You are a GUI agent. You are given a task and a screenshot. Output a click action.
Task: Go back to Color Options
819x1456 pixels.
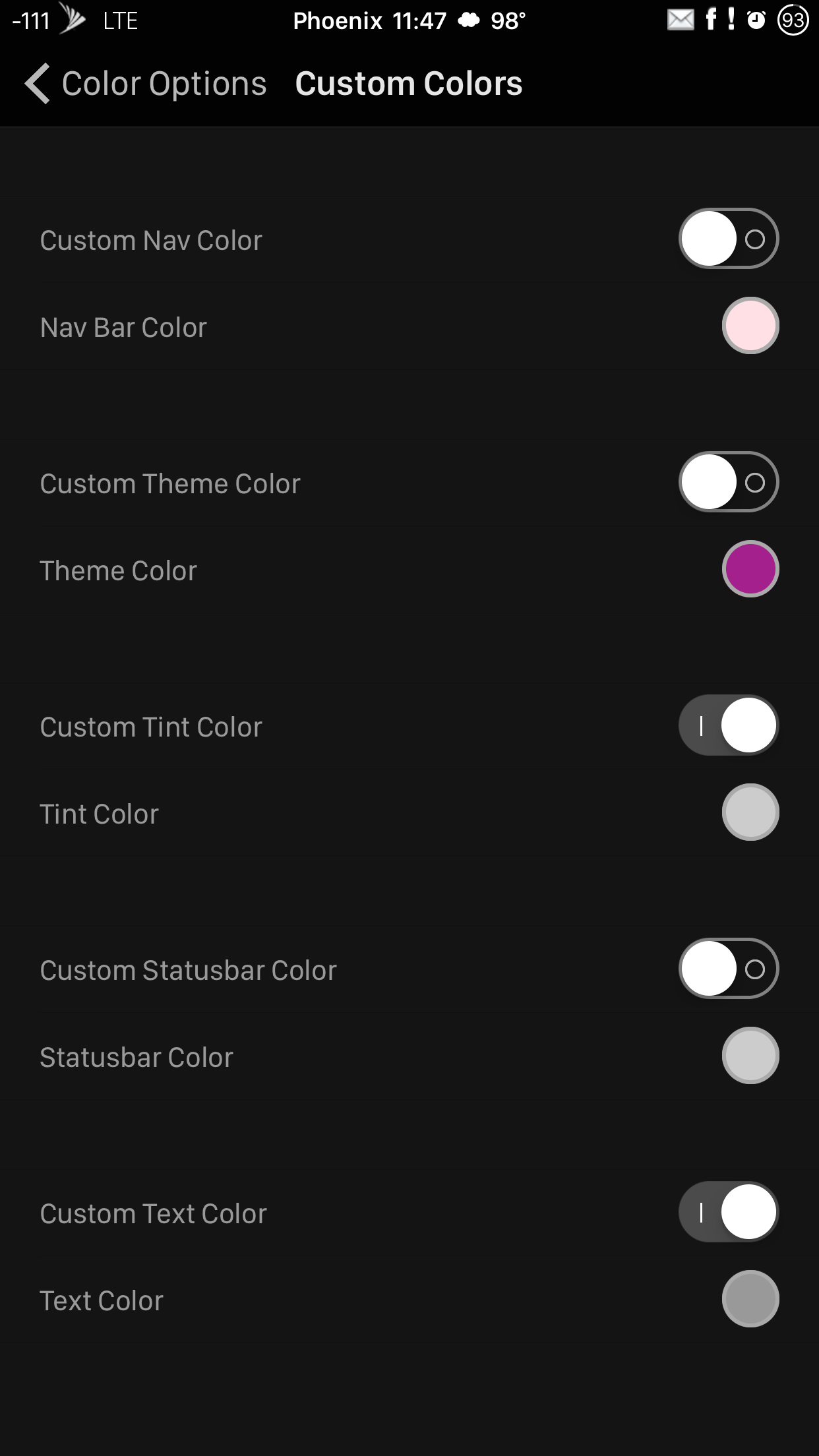click(x=145, y=84)
